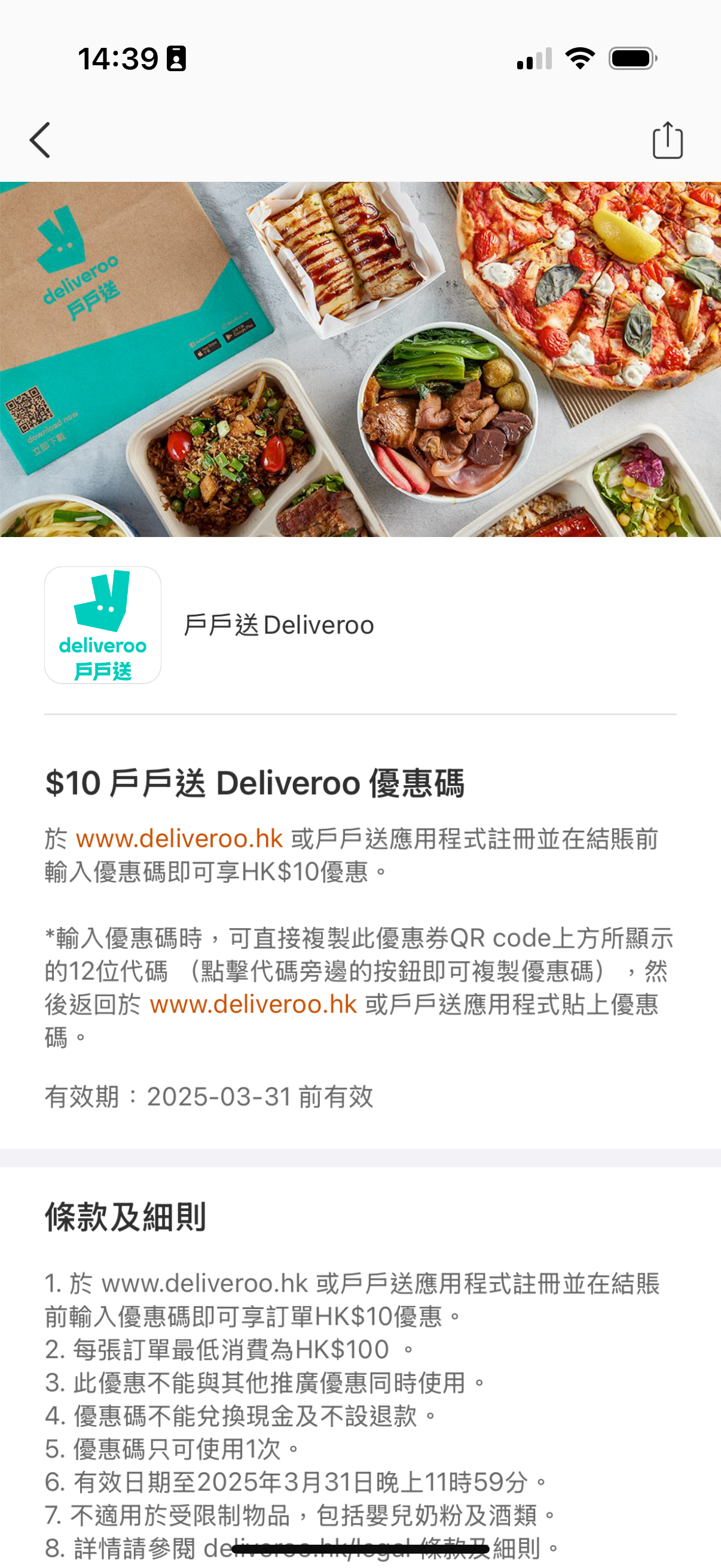Open the www.deliveroo.hk link after 後返回於

click(253, 1004)
